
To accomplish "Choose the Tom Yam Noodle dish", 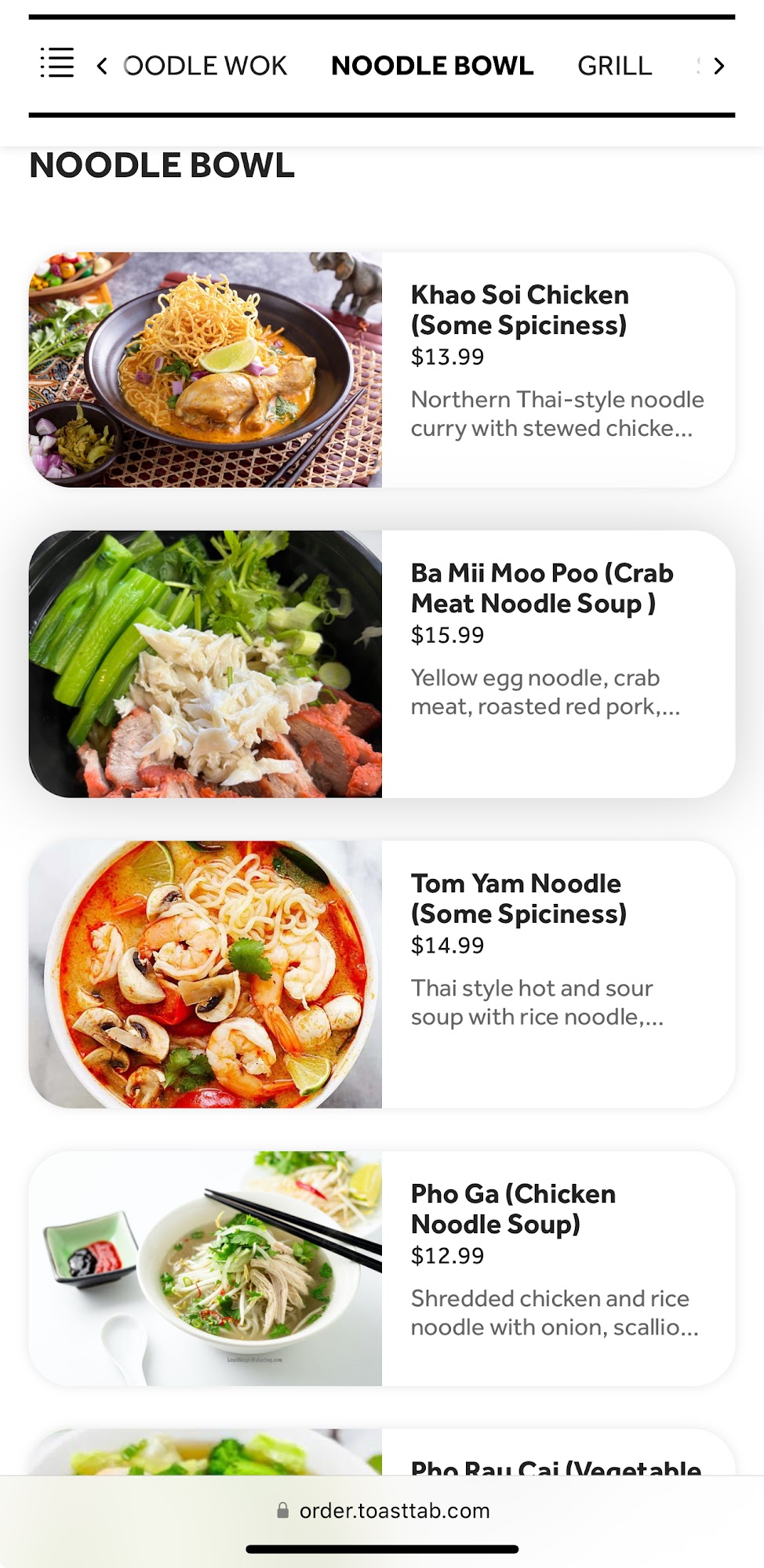I will pos(382,974).
